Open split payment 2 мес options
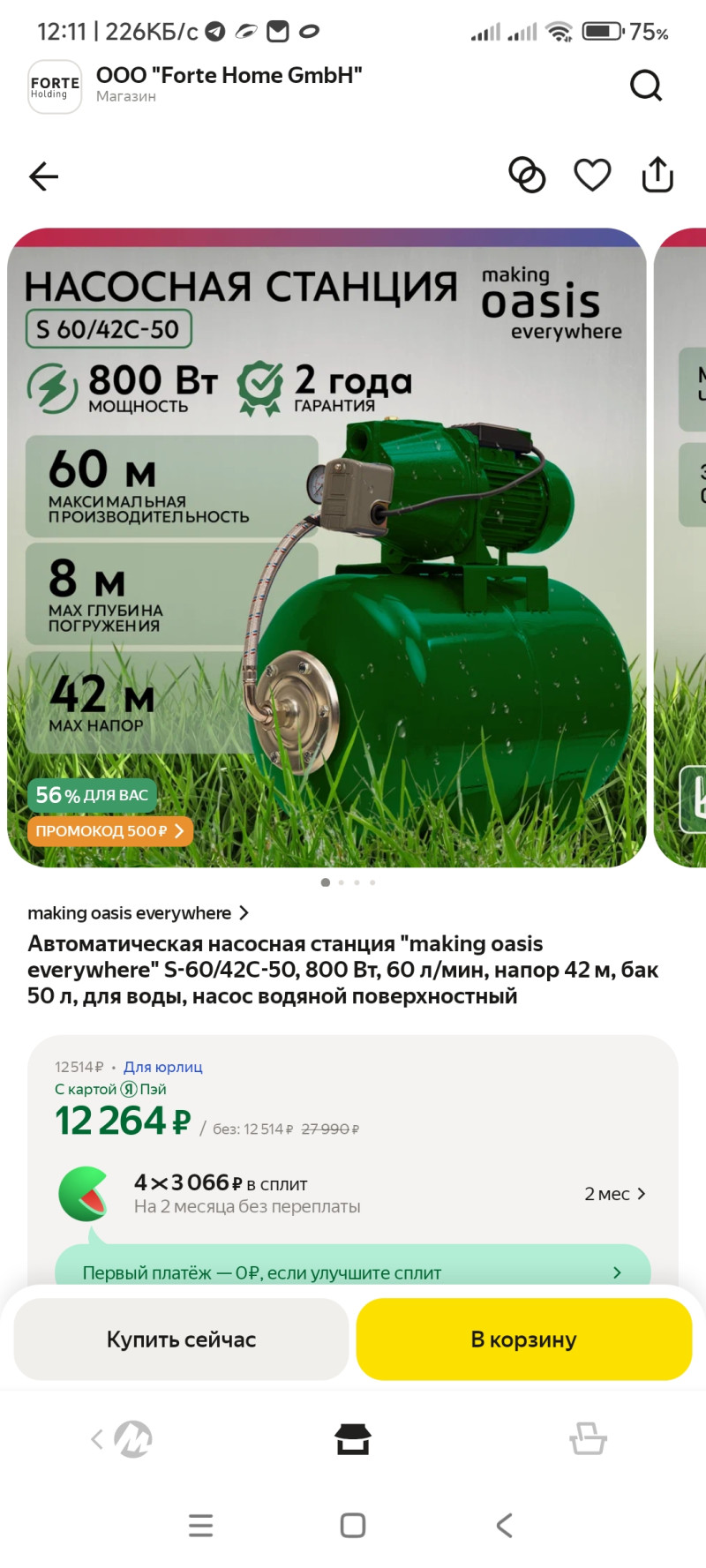The height and width of the screenshot is (1568, 706). click(614, 1194)
